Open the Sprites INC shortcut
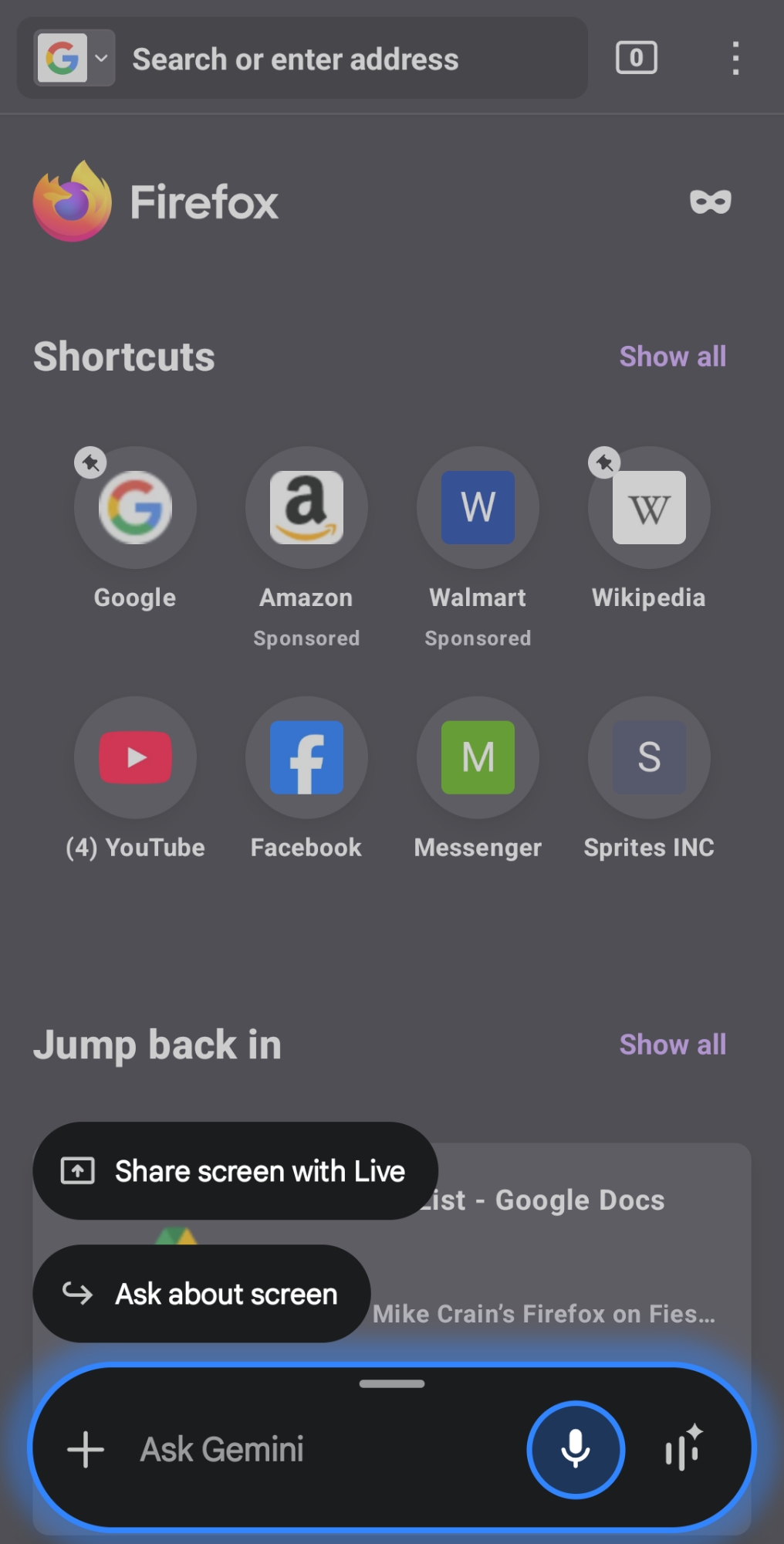This screenshot has height=1544, width=784. point(649,757)
